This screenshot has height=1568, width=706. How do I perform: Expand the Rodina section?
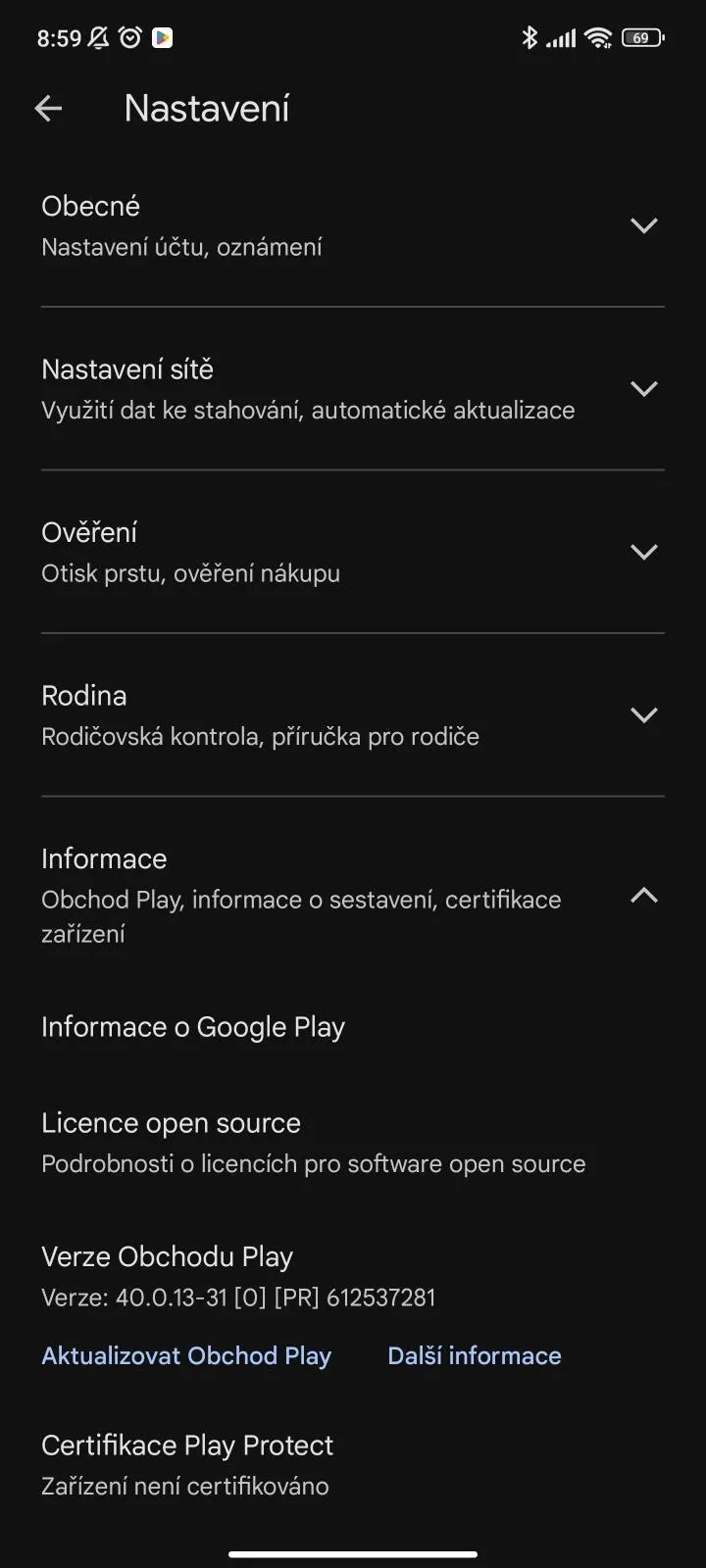pos(353,715)
